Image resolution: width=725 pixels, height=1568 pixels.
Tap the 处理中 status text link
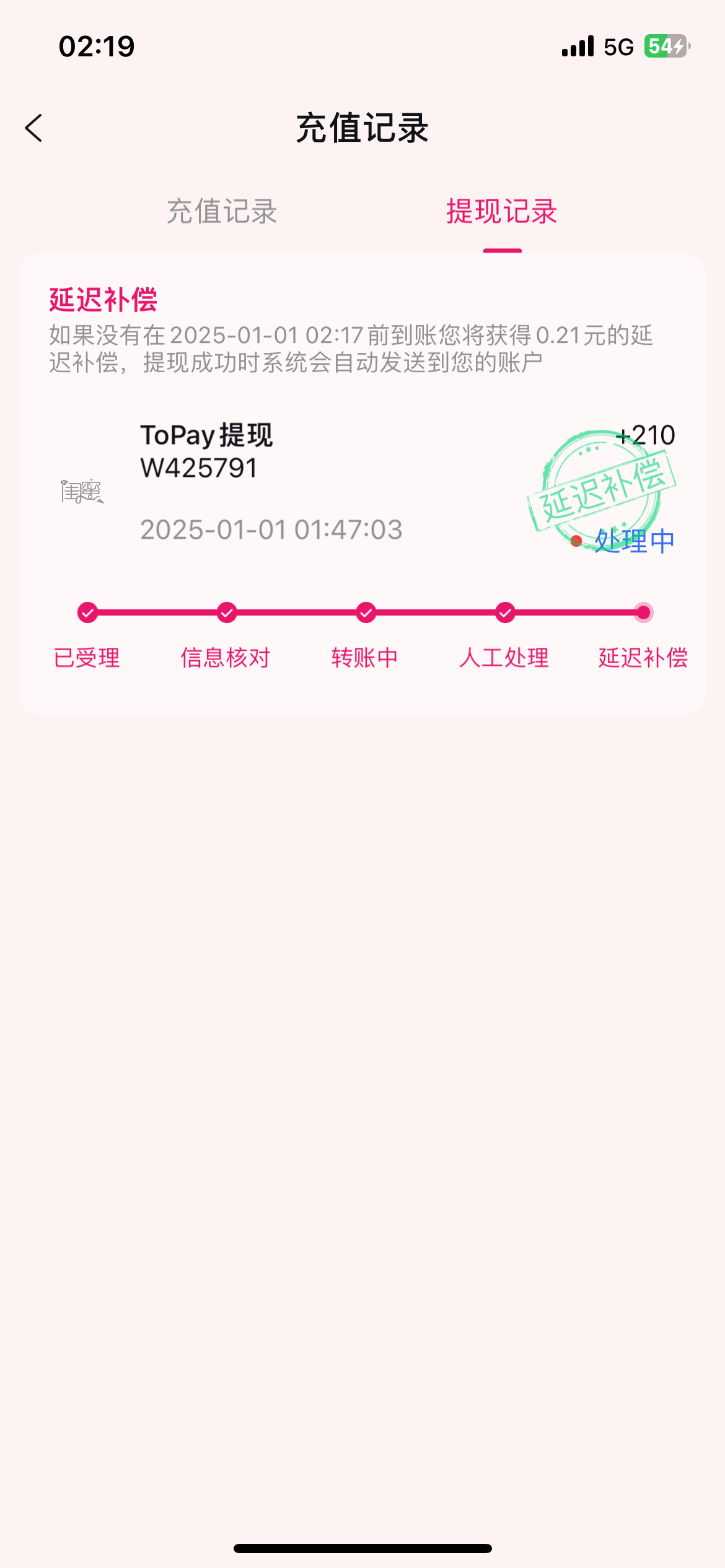click(634, 541)
